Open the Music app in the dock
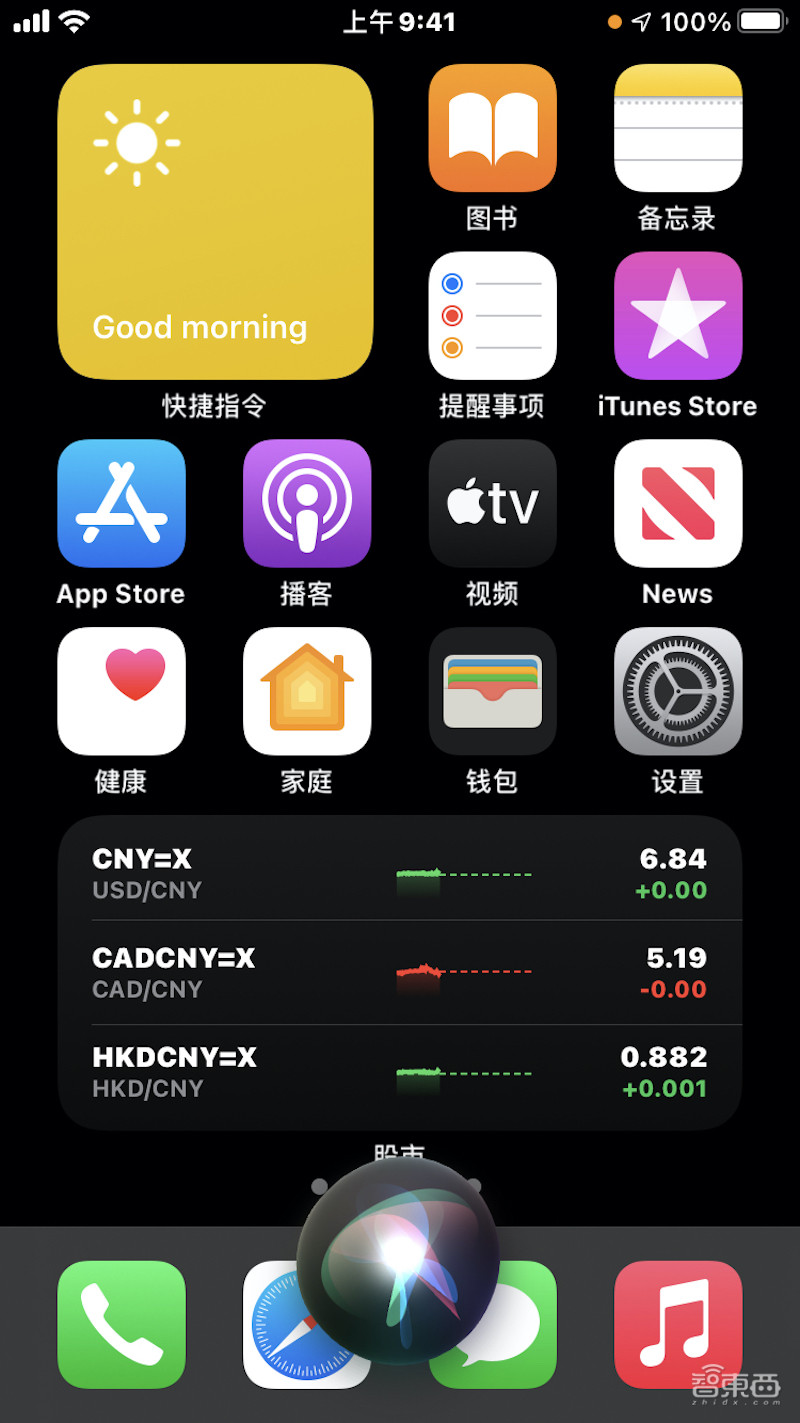The height and width of the screenshot is (1423, 800). click(x=678, y=1325)
